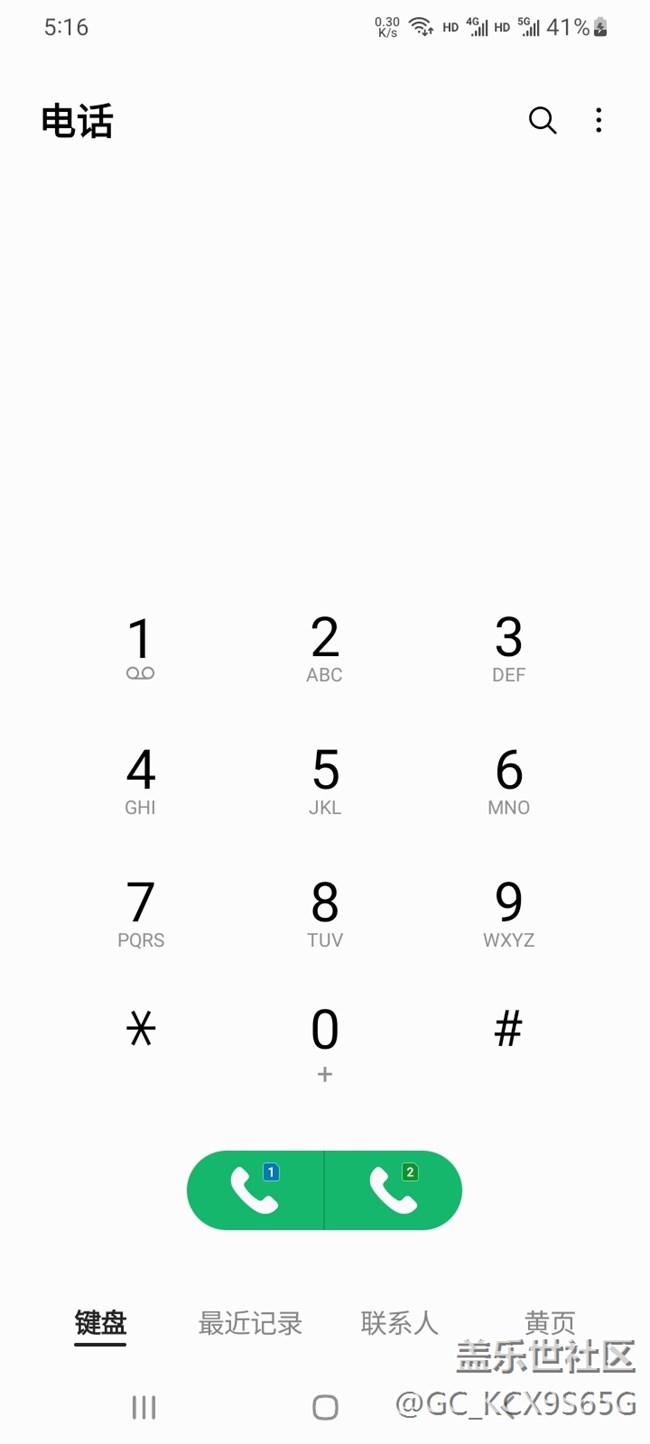Call using SIM 2
This screenshot has height=1444, width=650.
(393, 1190)
